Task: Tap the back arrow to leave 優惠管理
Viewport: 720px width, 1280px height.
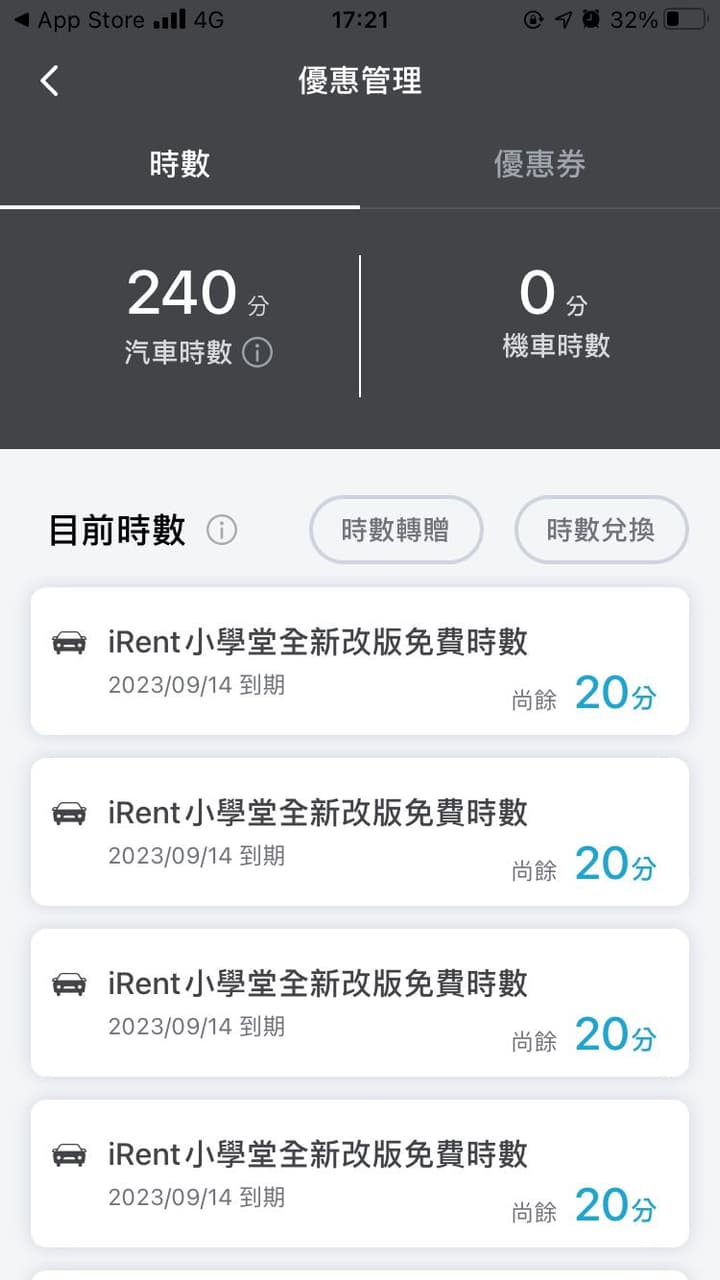Action: [48, 80]
